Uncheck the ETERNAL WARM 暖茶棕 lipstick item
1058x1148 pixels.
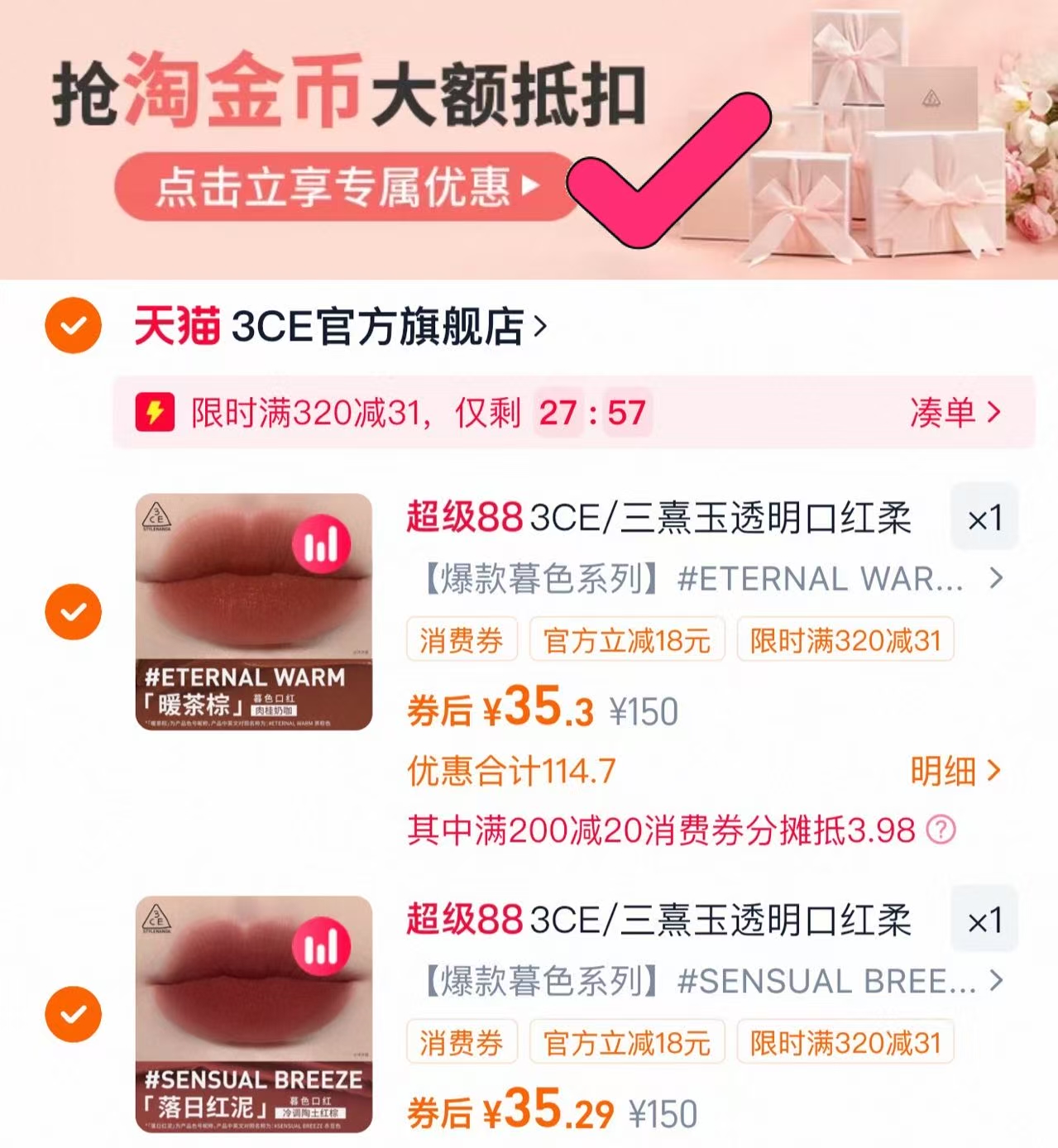(x=73, y=612)
